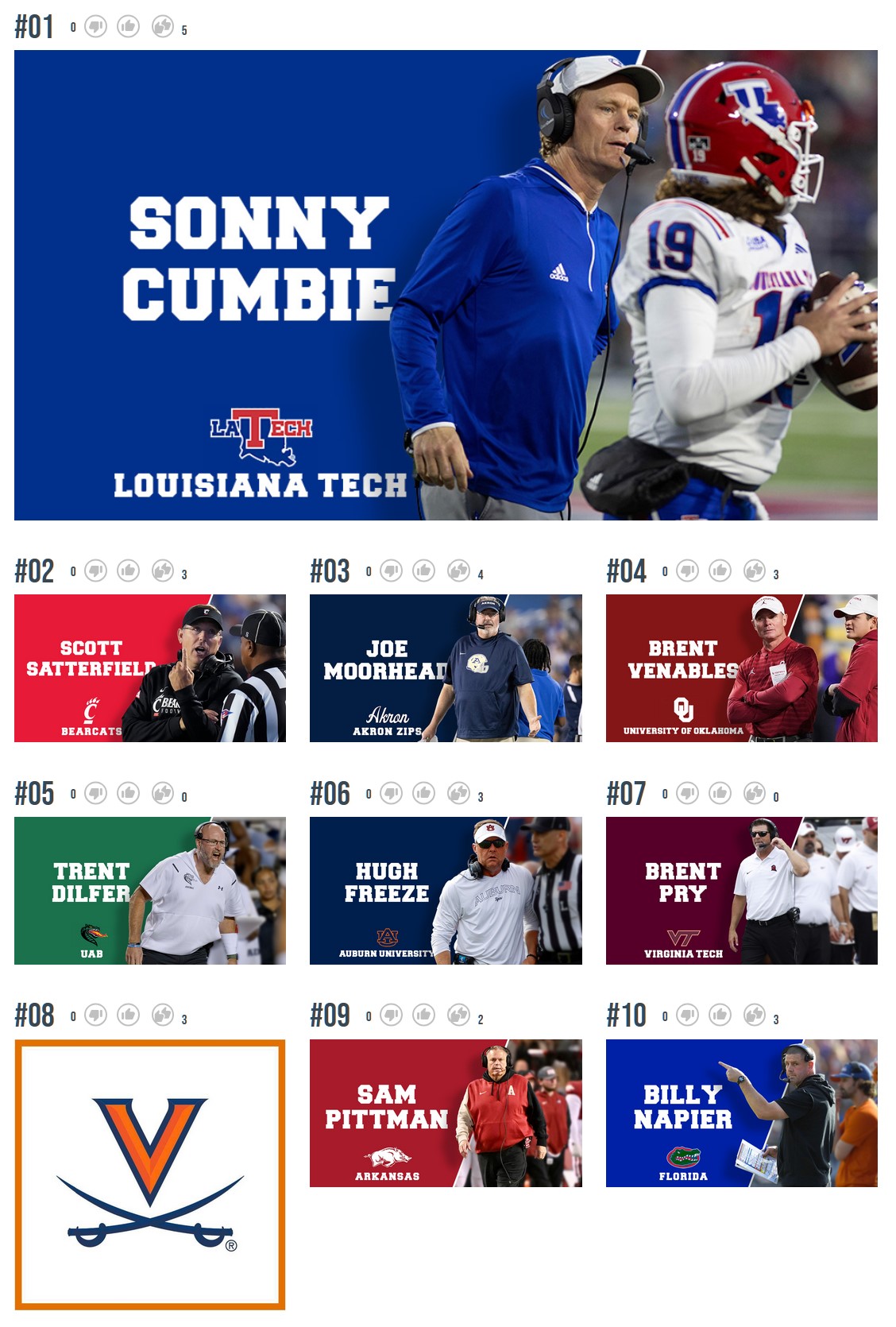Open the Scott Satterfield Bearcats card
The height and width of the screenshot is (1327, 896).
[150, 667]
